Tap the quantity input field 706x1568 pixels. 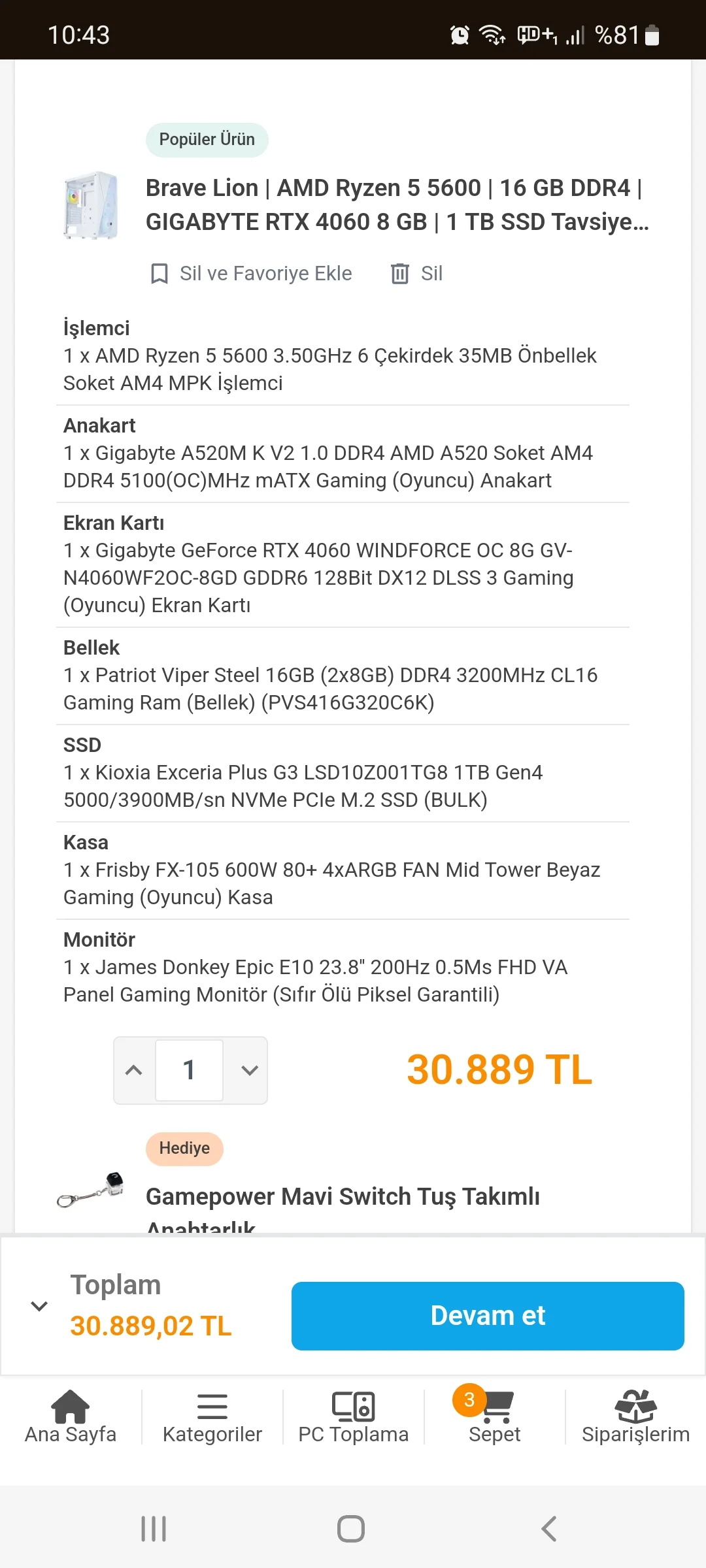[189, 1070]
